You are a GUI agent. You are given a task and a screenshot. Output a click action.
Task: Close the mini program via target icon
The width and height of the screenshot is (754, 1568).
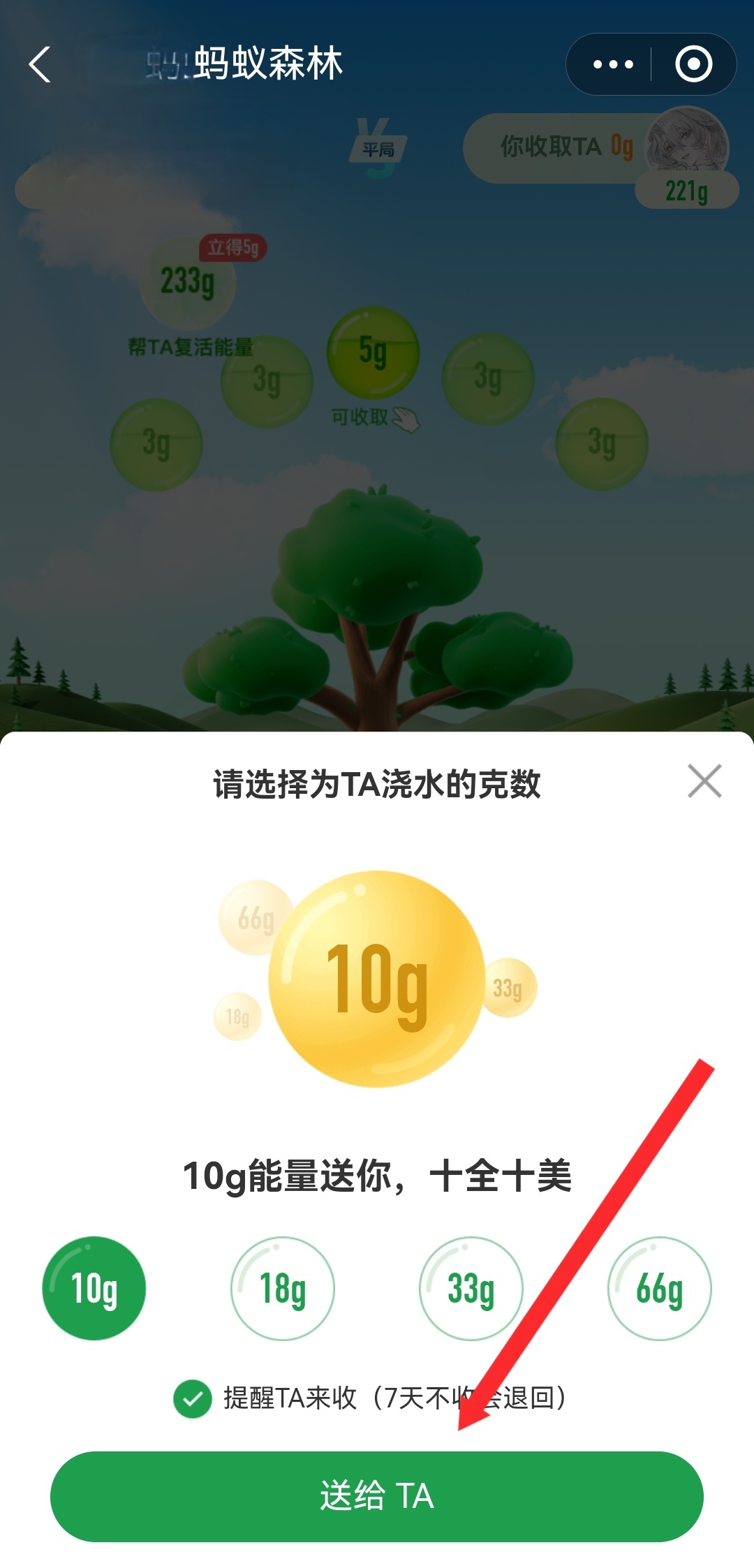(693, 64)
